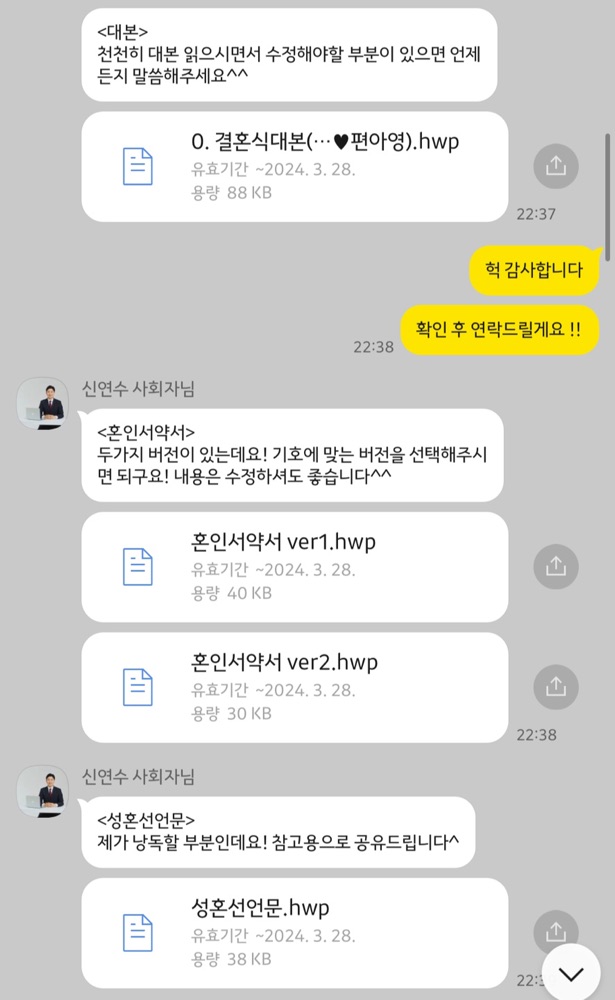The width and height of the screenshot is (615, 1000).
Task: Share the 혼인서약서 ver1.hwp file
Action: (x=556, y=566)
